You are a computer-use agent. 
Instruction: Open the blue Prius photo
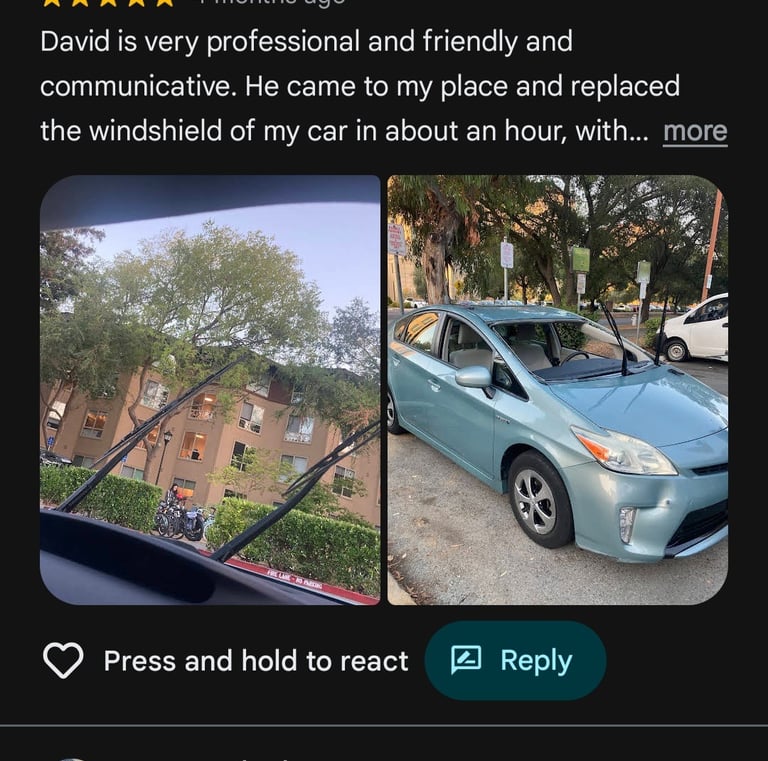click(557, 390)
